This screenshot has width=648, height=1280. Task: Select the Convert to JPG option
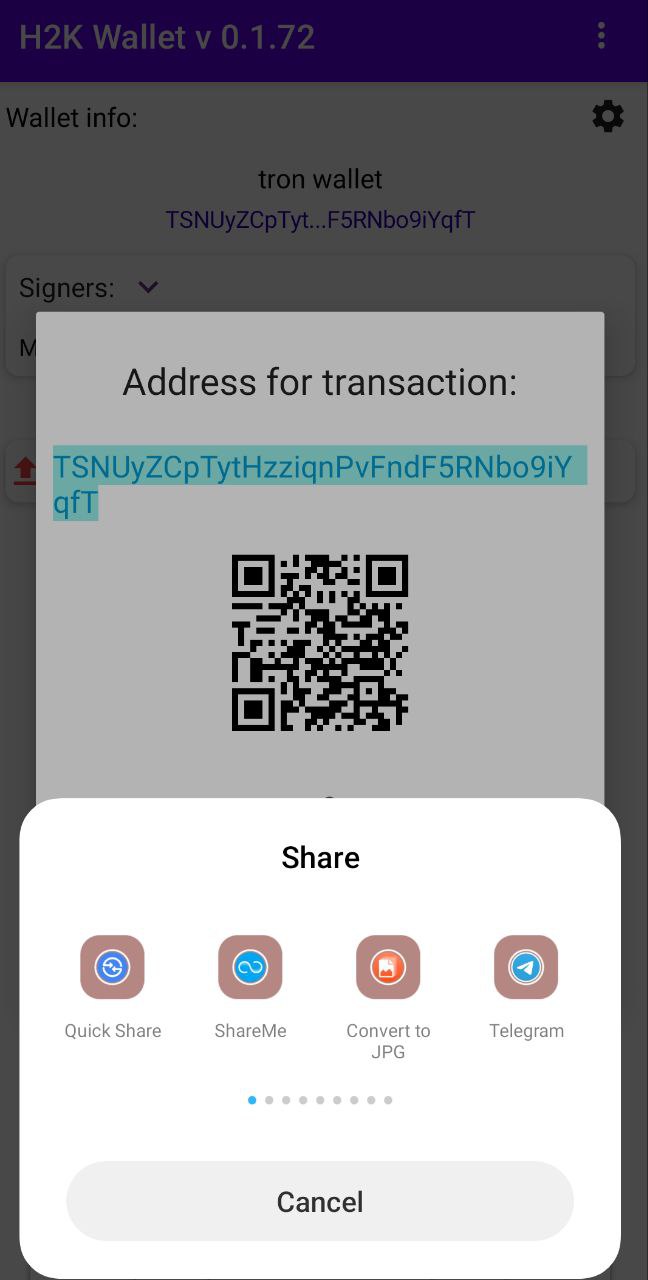pos(388,967)
